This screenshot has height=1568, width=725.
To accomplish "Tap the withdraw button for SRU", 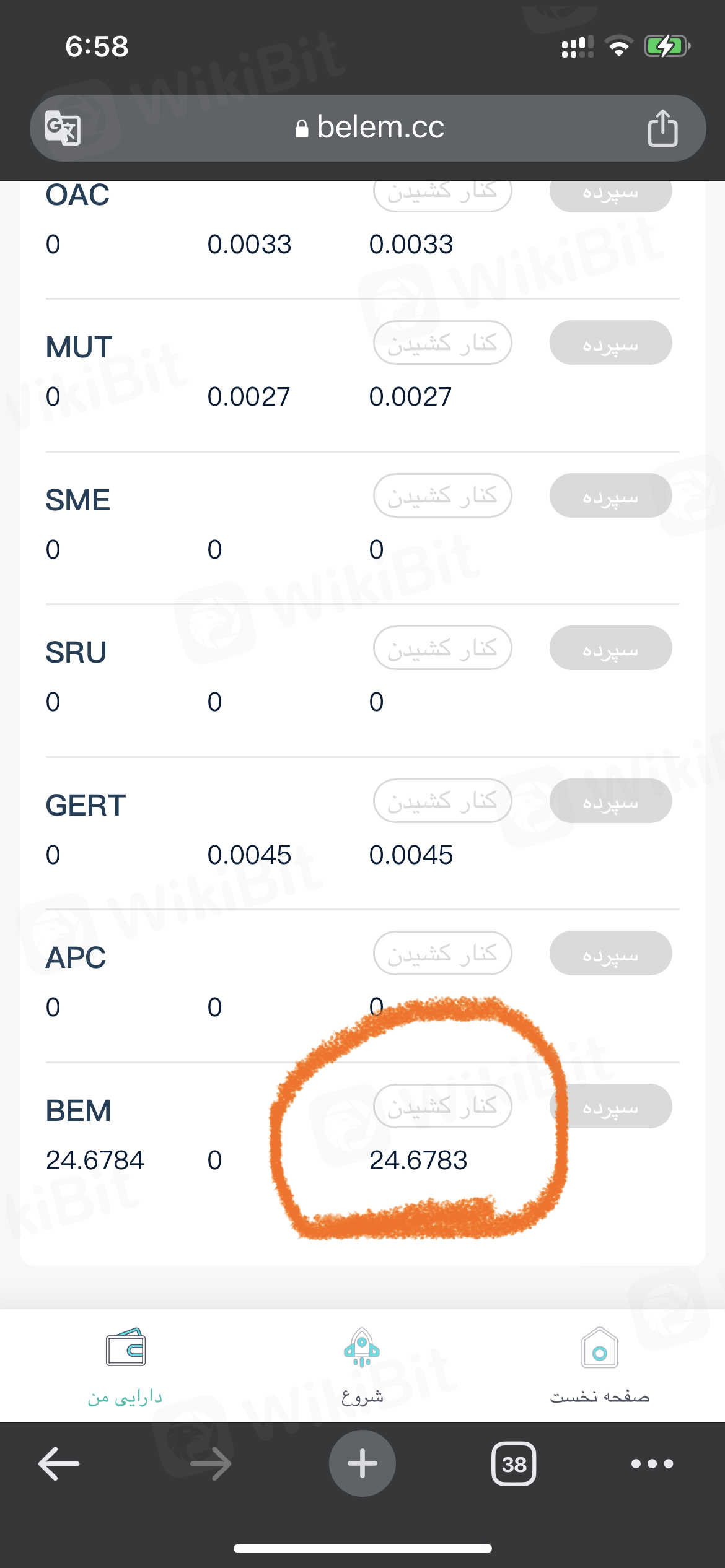I will [442, 648].
